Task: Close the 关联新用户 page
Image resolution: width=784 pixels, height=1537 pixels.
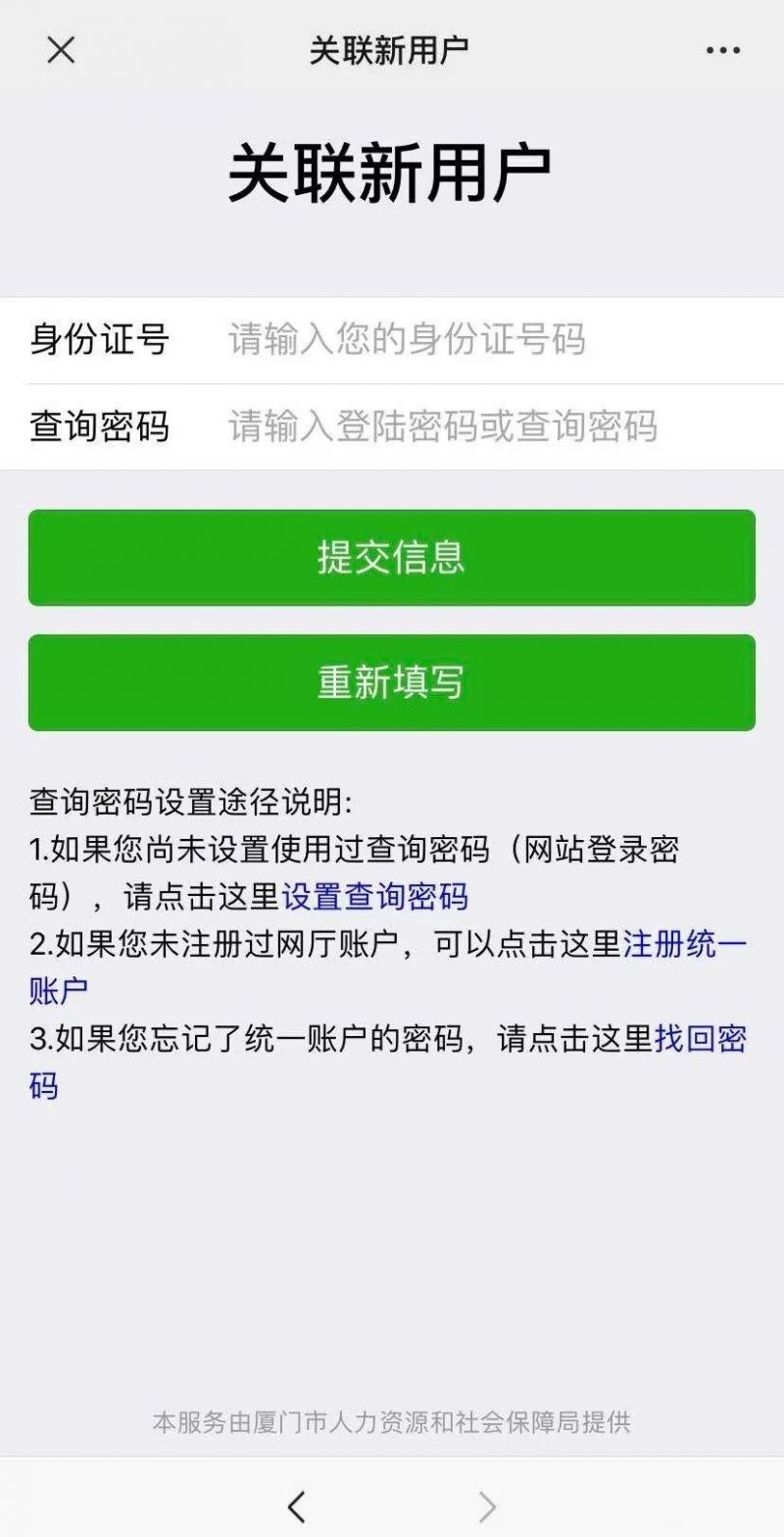Action: pos(61,50)
